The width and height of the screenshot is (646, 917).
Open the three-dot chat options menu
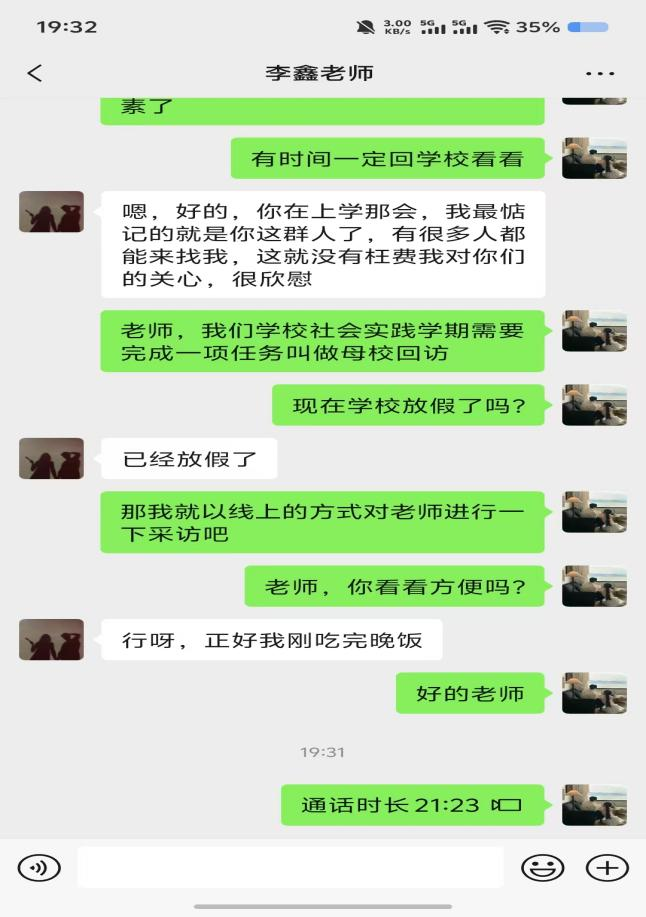click(600, 73)
